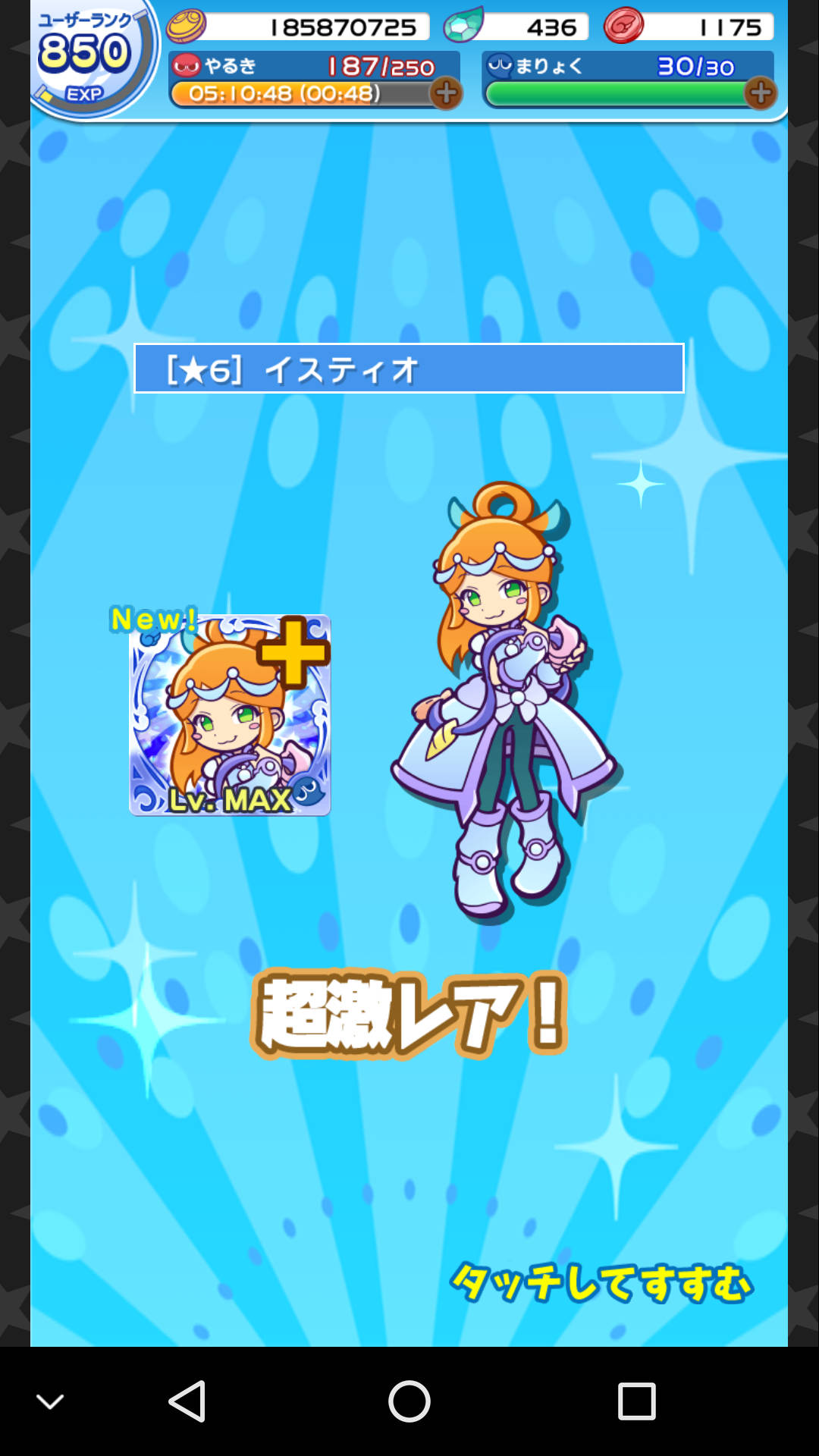Go back with the system back button
819x1456 pixels.
[187, 1401]
